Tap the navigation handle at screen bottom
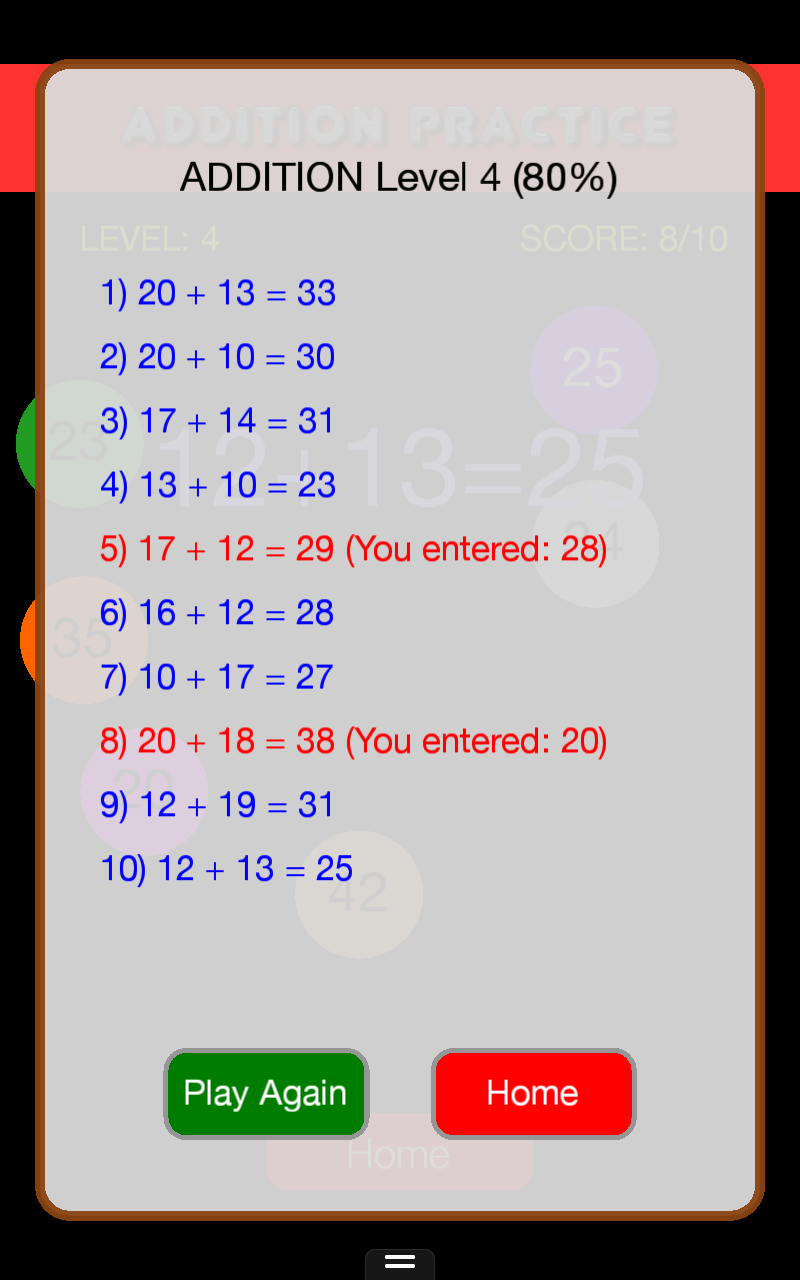This screenshot has height=1280, width=800. (x=400, y=1263)
